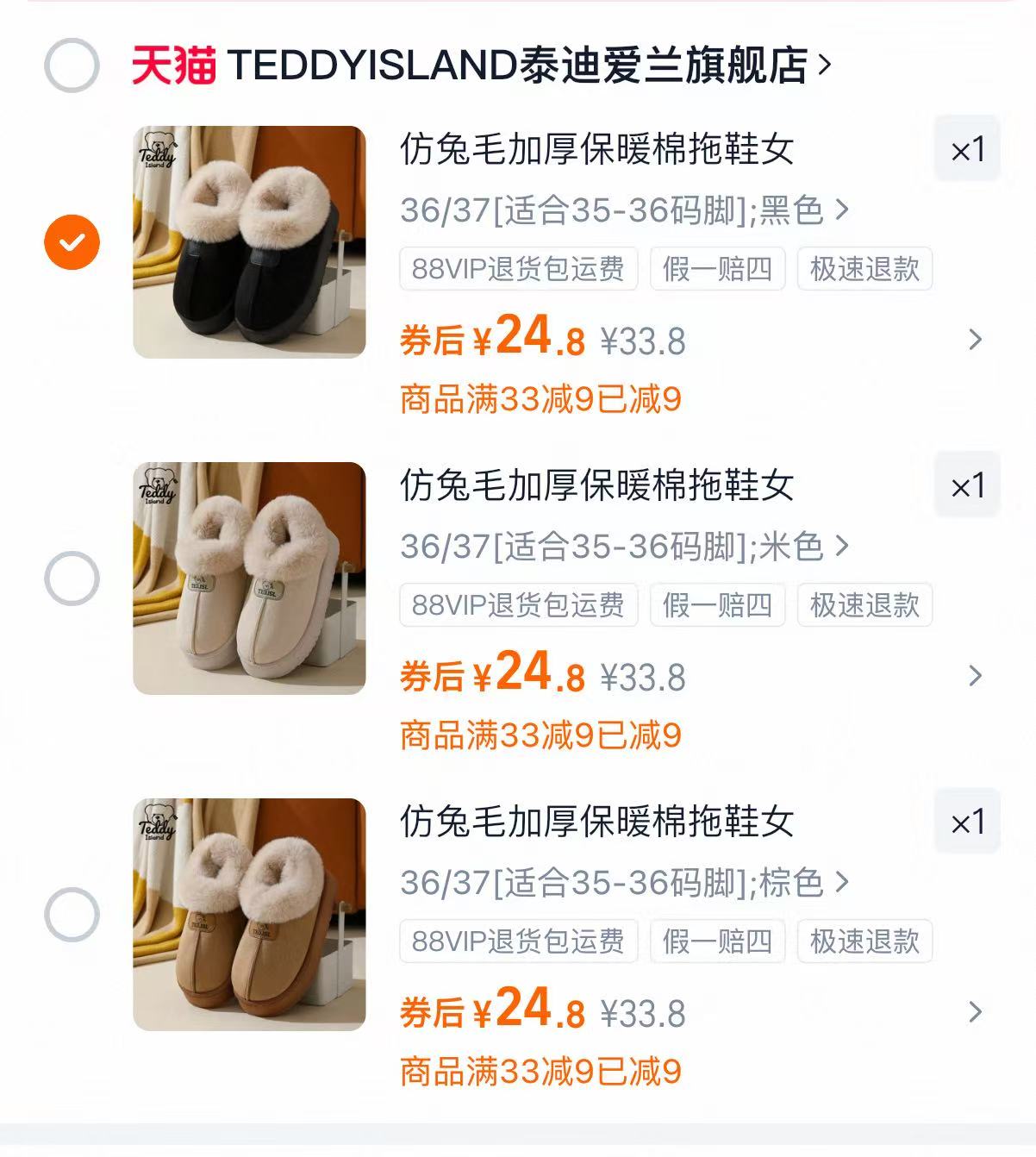Click the 极速退款 service tag
This screenshot has height=1157, width=1036.
(865, 268)
